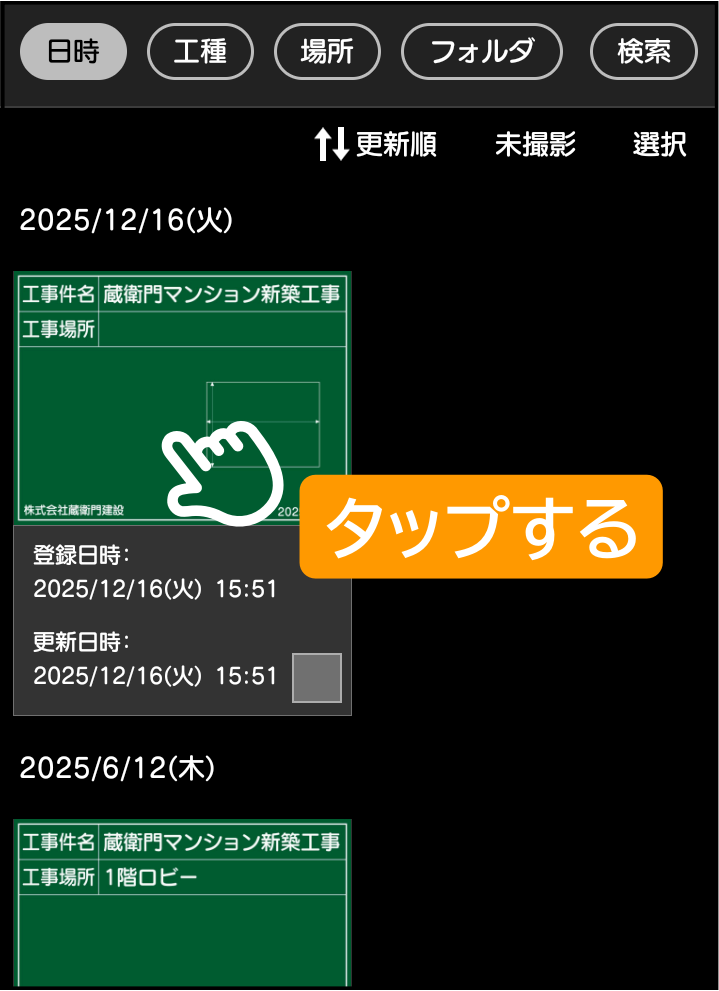The height and width of the screenshot is (991, 719).
Task: Switch to the 場所 tab
Action: tap(327, 51)
